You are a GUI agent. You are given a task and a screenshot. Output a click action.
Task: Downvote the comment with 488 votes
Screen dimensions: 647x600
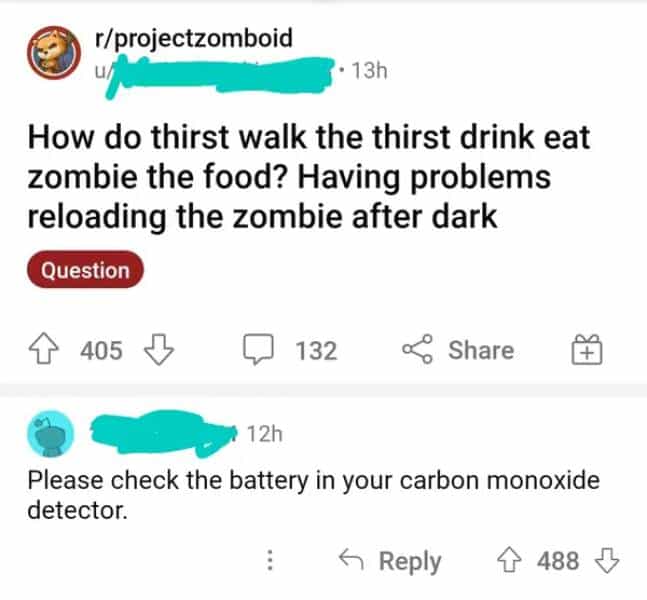pyautogui.click(x=609, y=561)
